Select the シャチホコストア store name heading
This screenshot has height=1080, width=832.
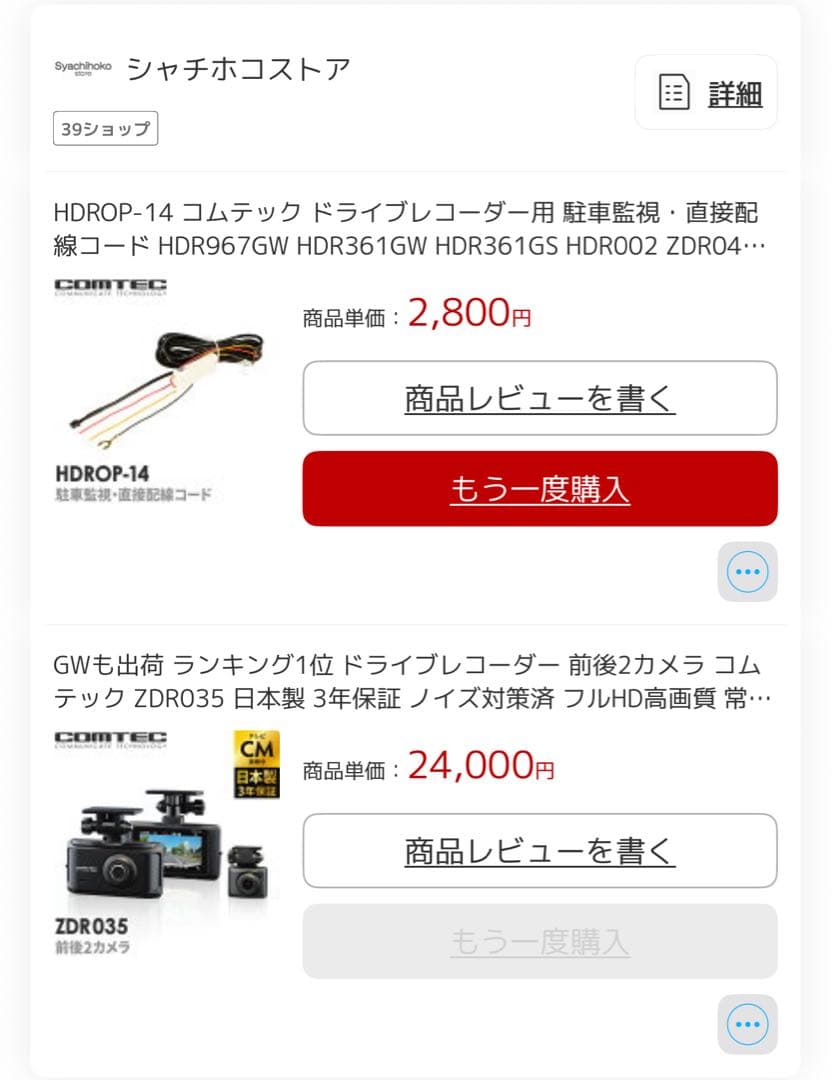(x=237, y=70)
